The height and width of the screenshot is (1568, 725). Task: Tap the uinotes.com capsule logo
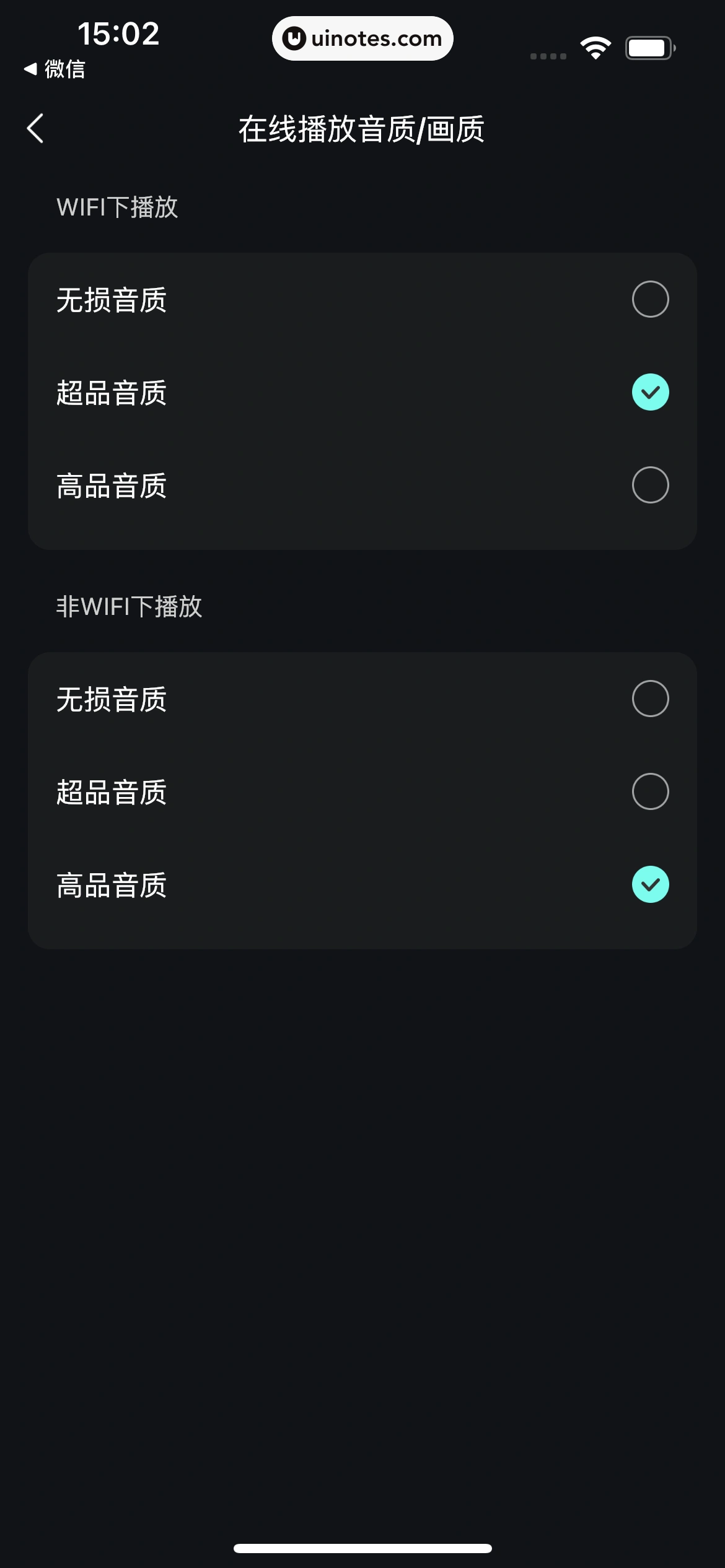pyautogui.click(x=362, y=38)
